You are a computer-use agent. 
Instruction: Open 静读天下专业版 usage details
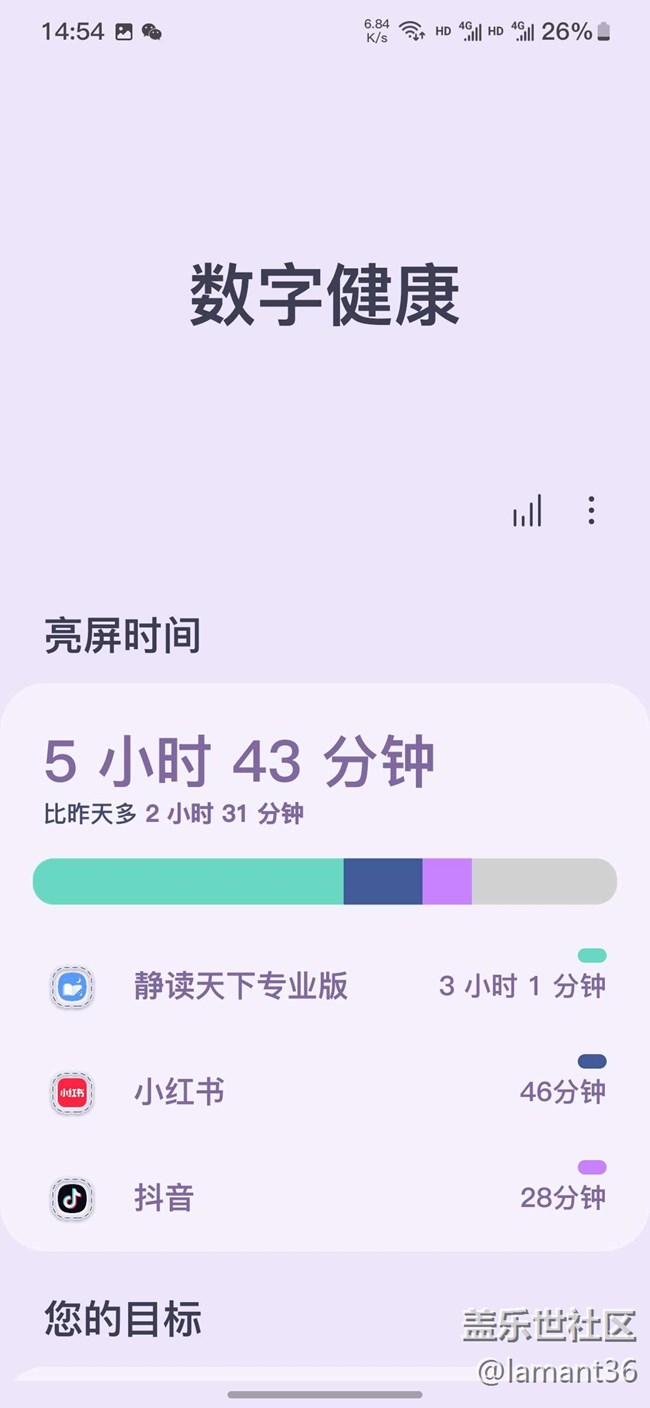click(325, 986)
